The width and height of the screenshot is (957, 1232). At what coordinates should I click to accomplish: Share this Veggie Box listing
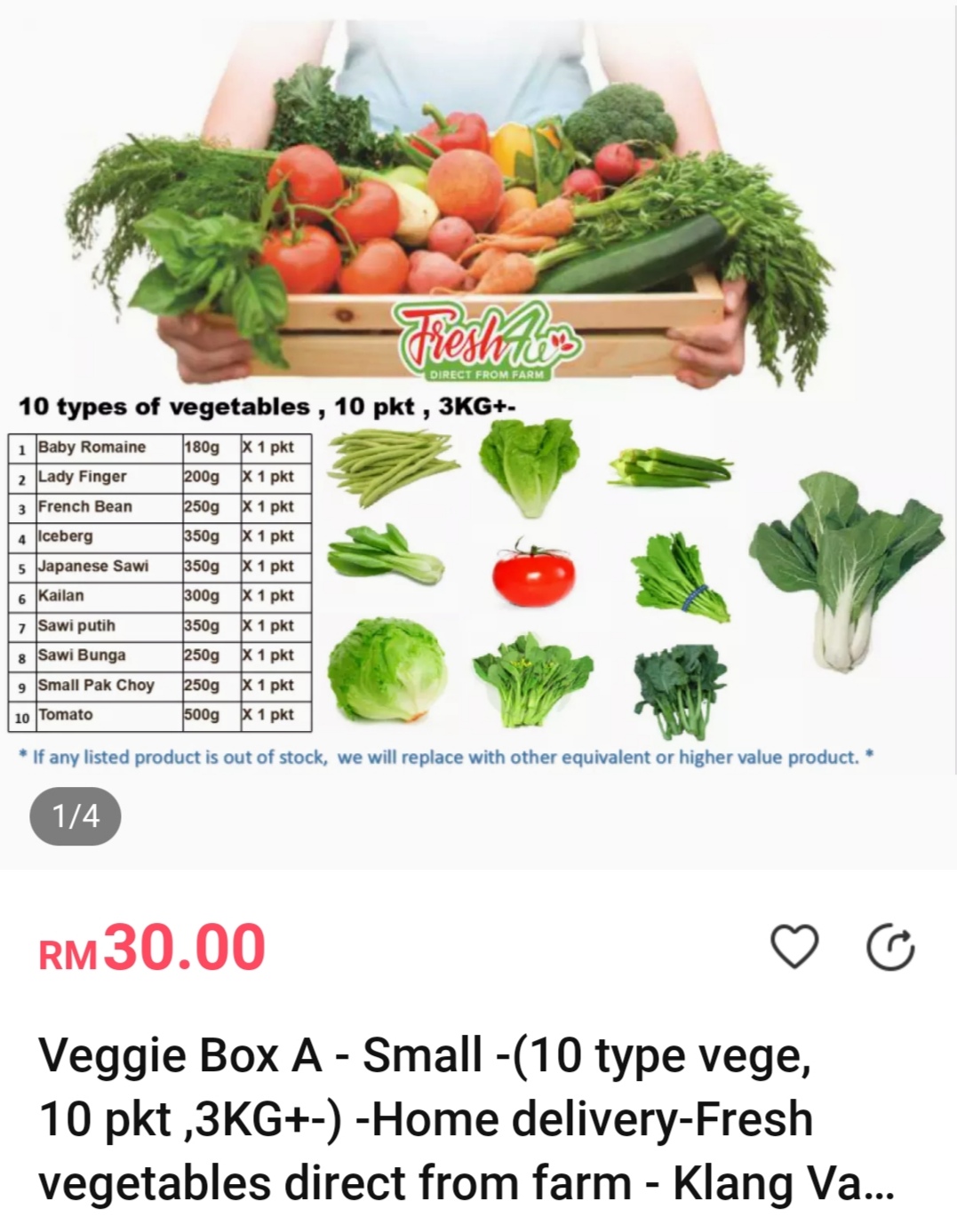click(890, 947)
